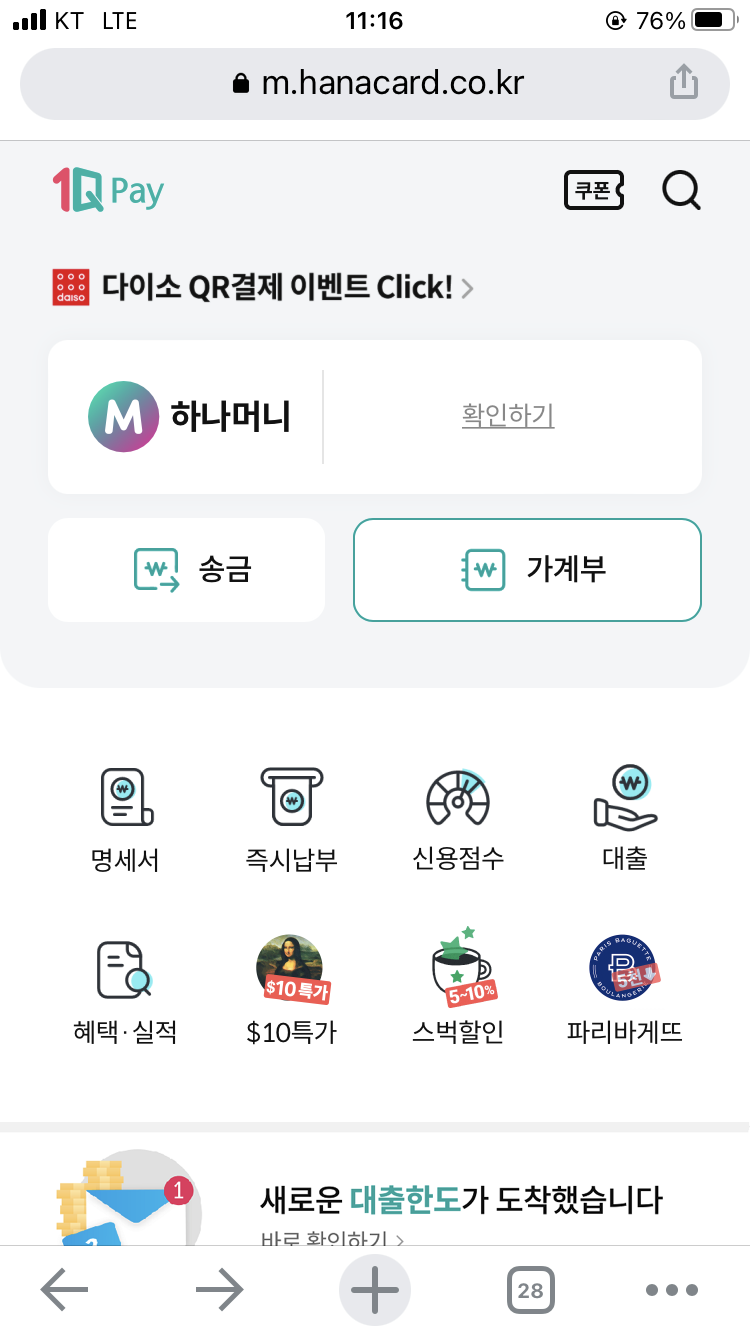The image size is (750, 1334).
Task: Tap the m.hanacard.co.kr address bar
Action: pyautogui.click(x=375, y=82)
